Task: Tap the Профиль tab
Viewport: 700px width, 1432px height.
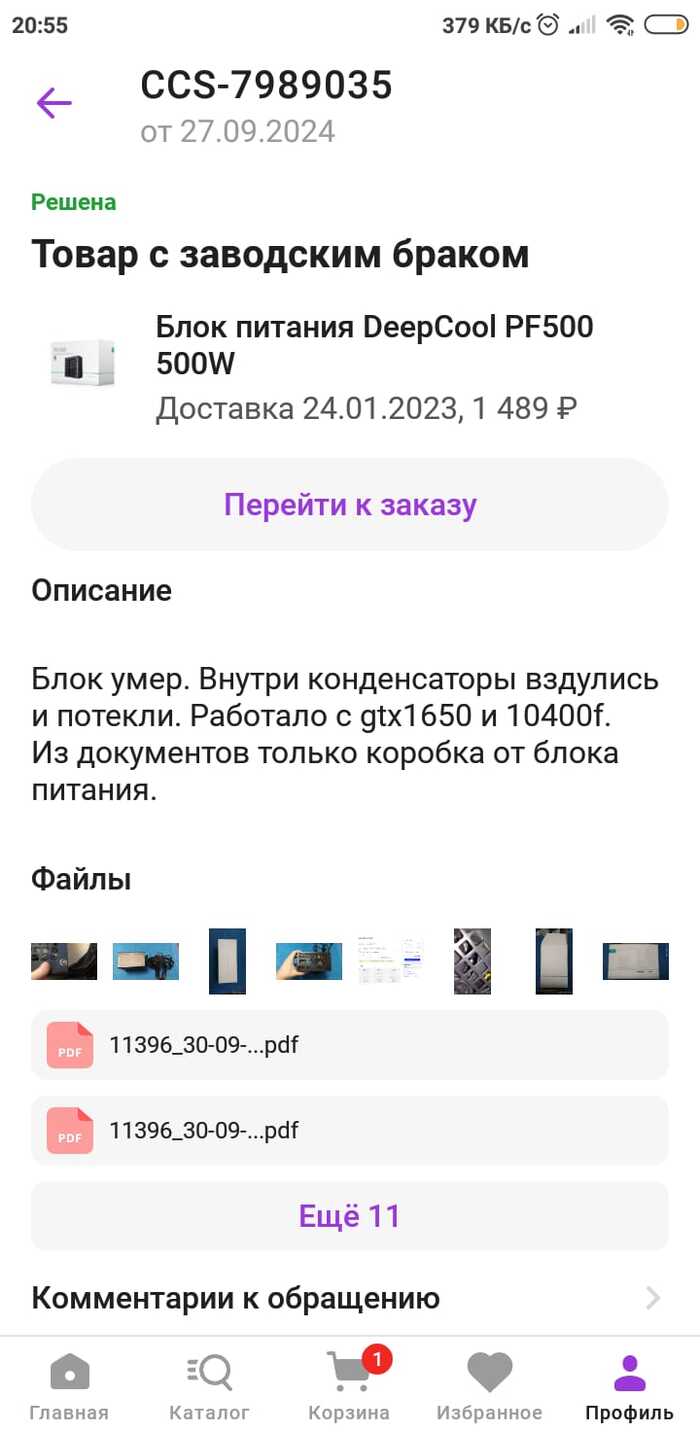Action: 629,1386
